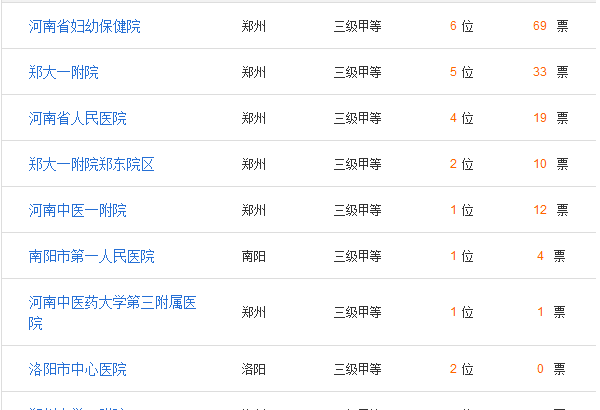Open 河南中医药大学第三附属医院 link
600x410 pixels.
[112, 302]
